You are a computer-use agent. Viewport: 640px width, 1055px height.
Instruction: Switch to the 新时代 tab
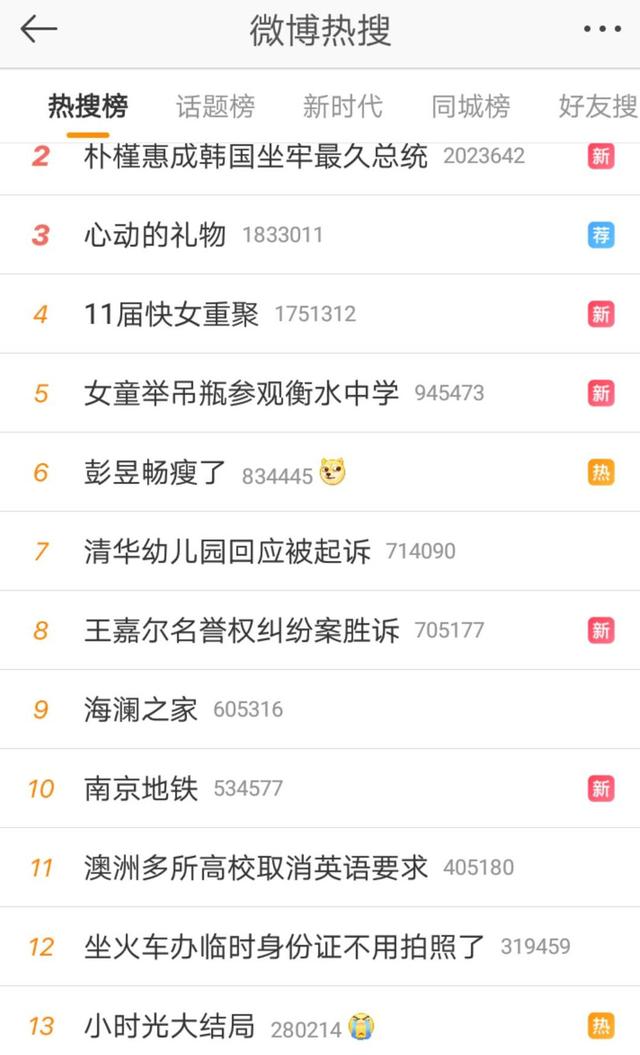[x=343, y=106]
